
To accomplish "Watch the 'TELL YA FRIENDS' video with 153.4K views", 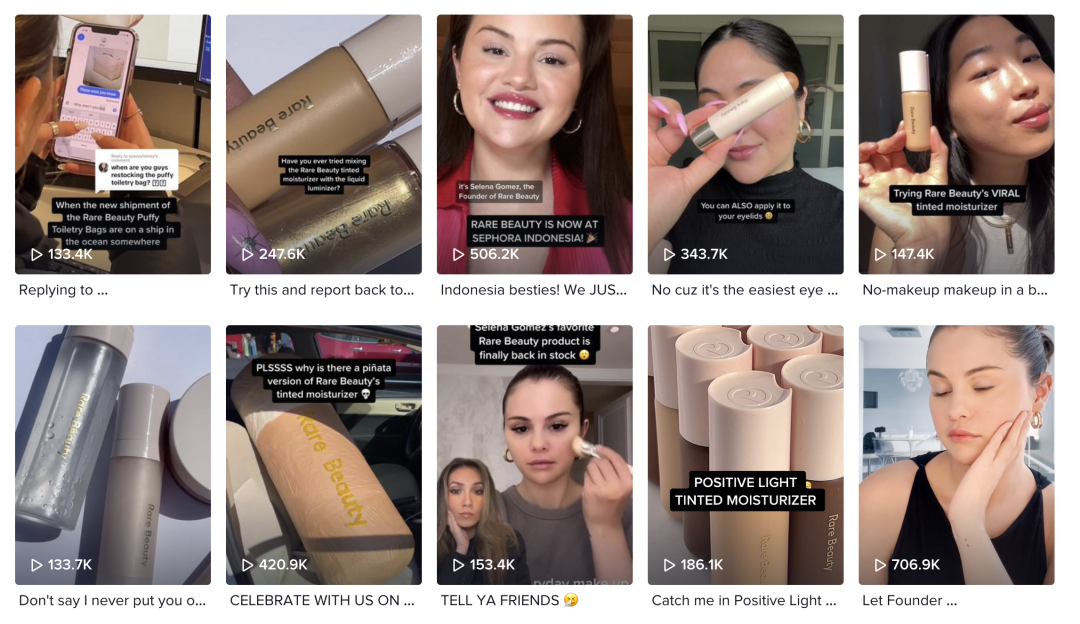I will pyautogui.click(x=535, y=454).
